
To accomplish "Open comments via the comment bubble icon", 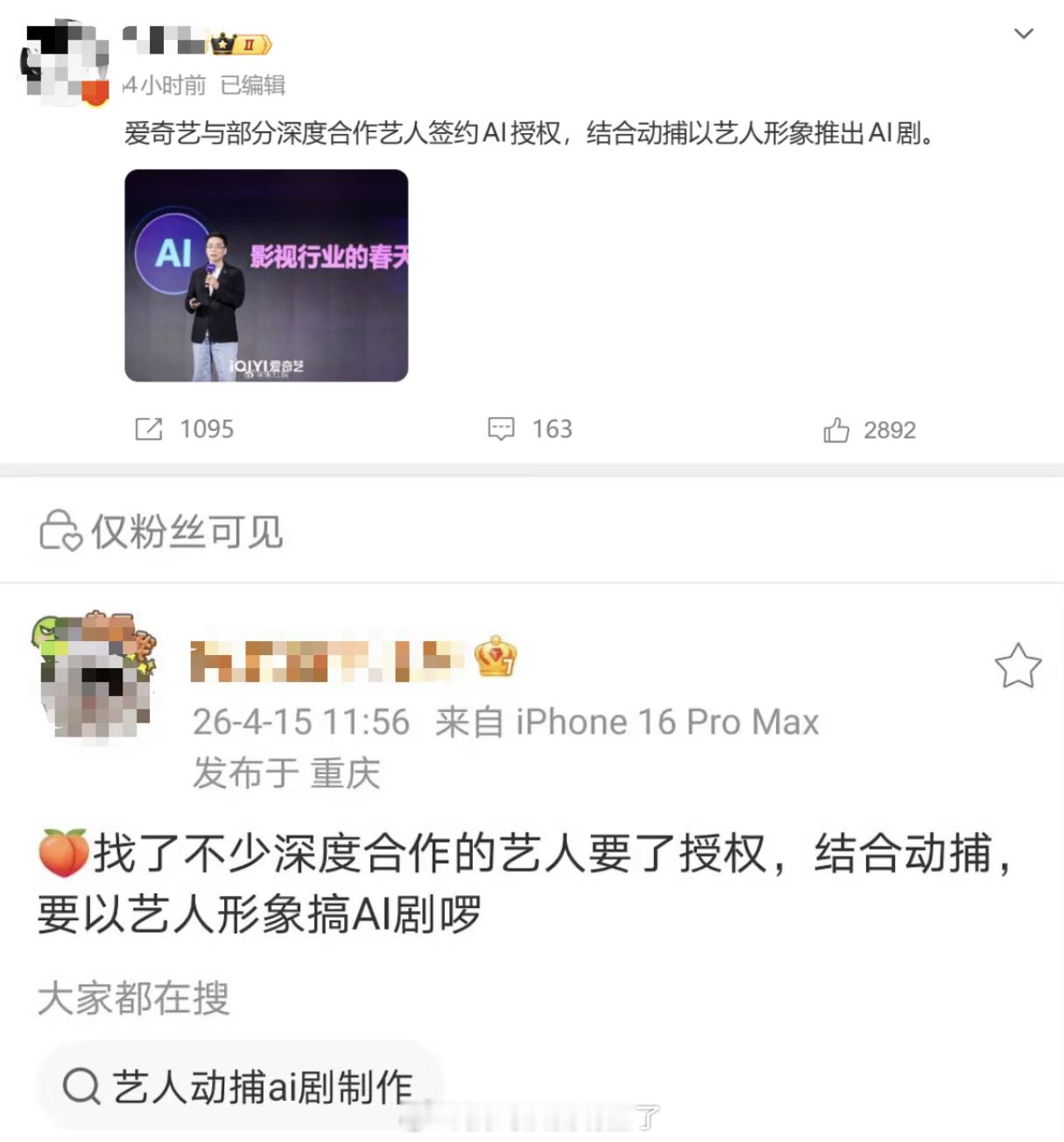I will [502, 429].
